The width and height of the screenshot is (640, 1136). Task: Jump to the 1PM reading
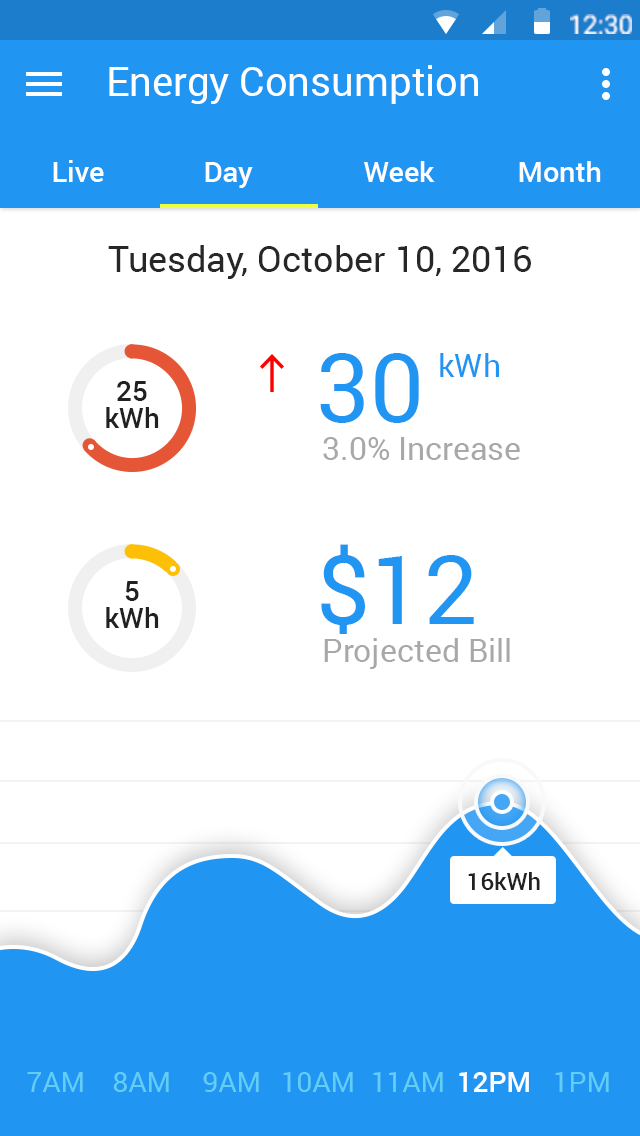(x=582, y=1082)
